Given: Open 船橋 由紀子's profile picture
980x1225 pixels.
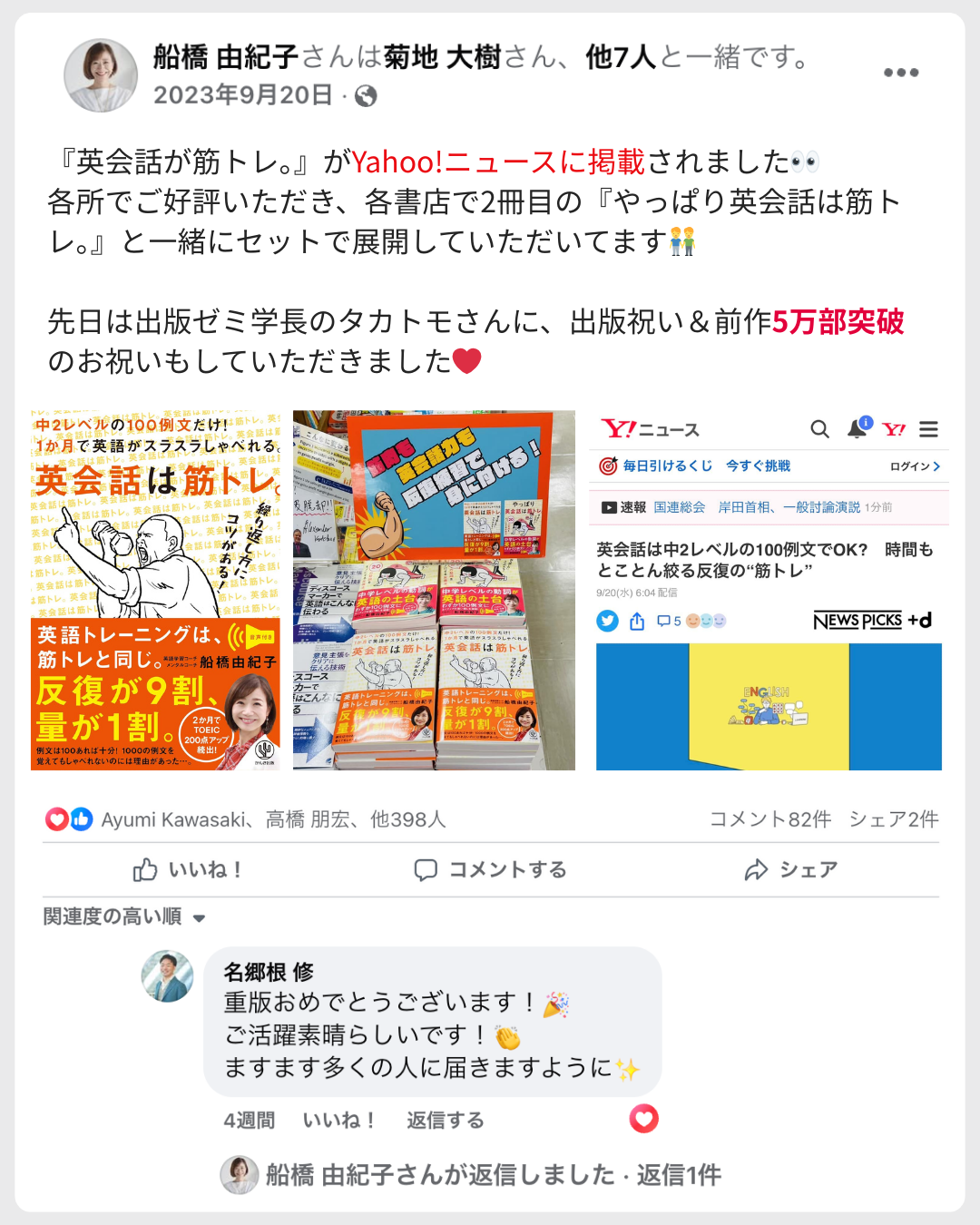Looking at the screenshot, I should 101,75.
